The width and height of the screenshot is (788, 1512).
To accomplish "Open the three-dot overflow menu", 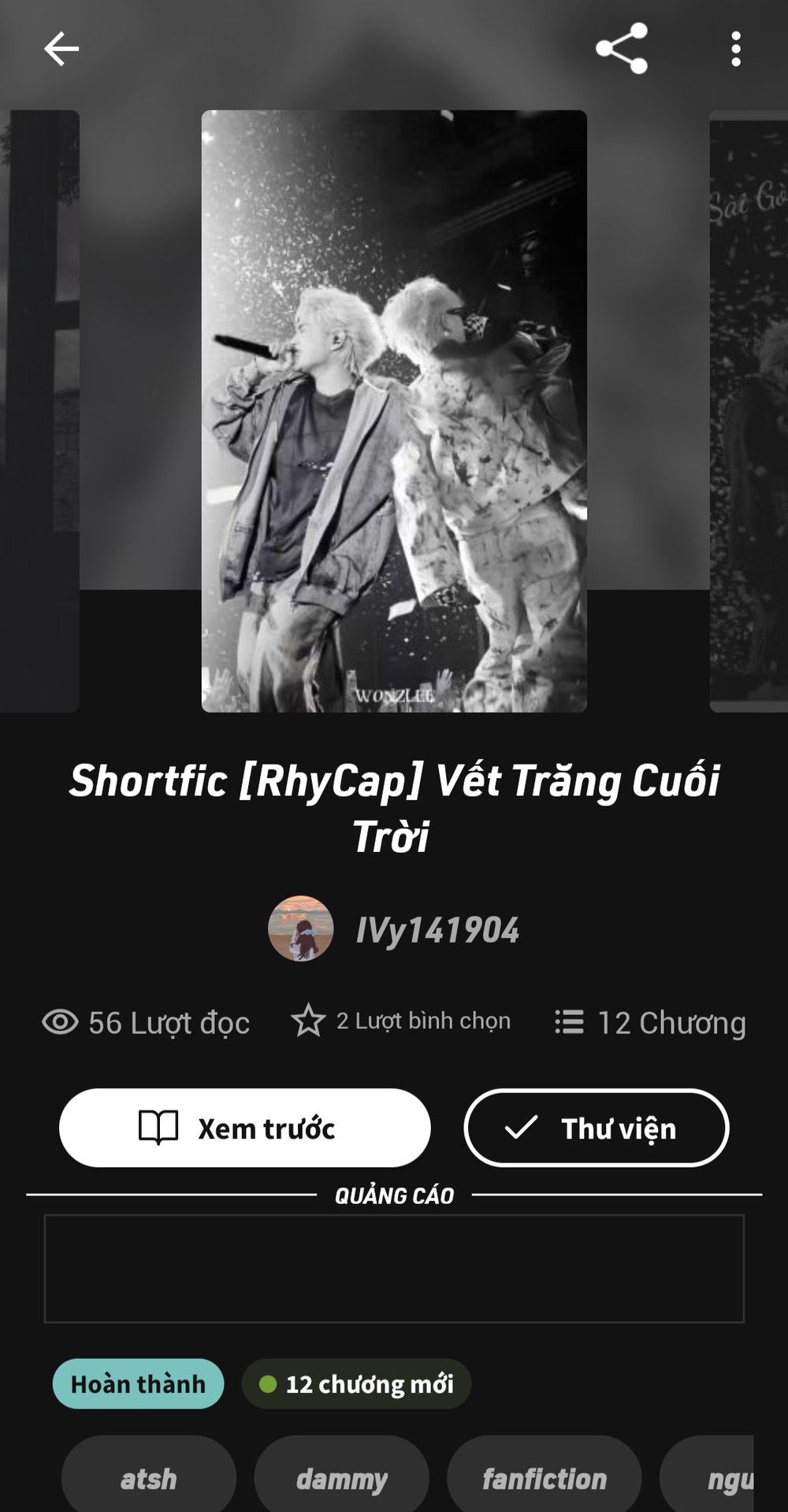I will coord(735,49).
